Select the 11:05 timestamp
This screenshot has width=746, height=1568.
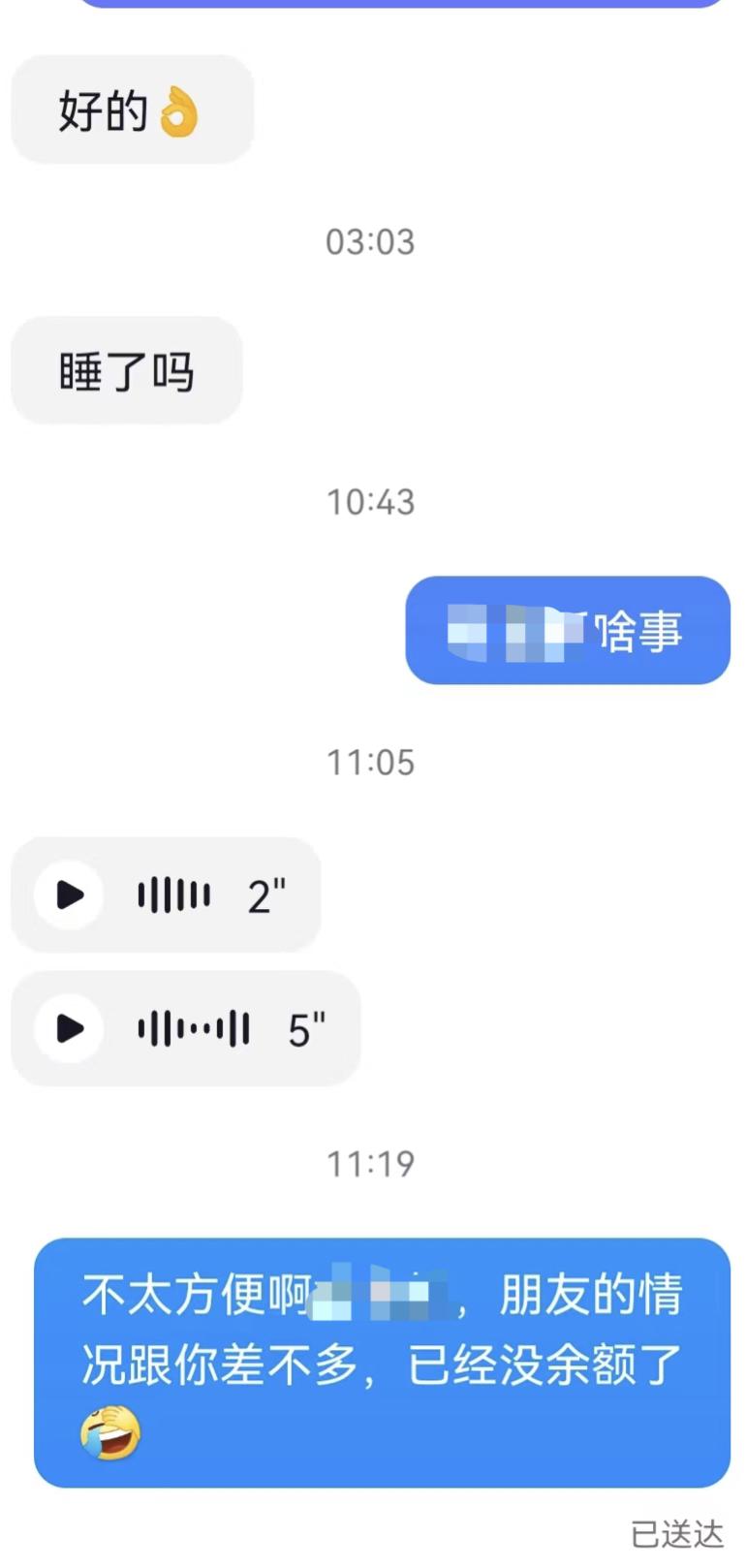[x=371, y=762]
